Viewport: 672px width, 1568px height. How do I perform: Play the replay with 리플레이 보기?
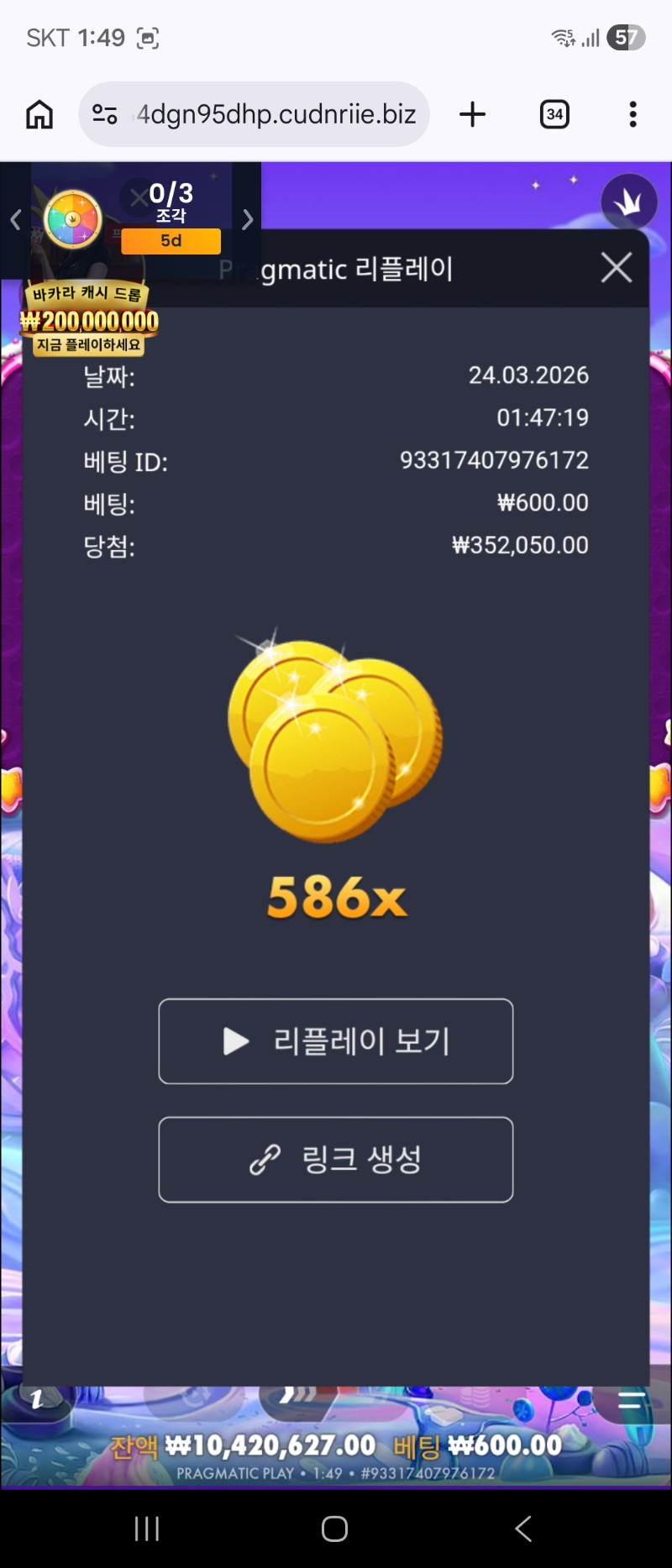[x=336, y=1041]
